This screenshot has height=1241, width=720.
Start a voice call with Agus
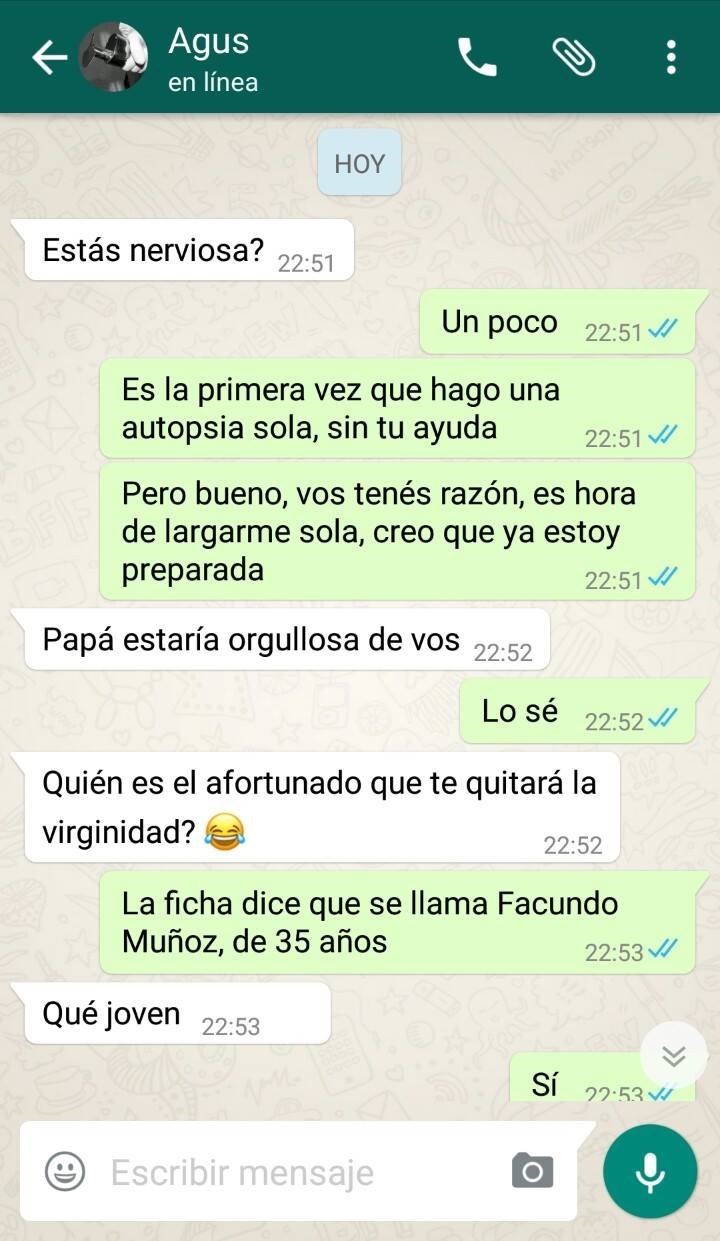[x=477, y=58]
